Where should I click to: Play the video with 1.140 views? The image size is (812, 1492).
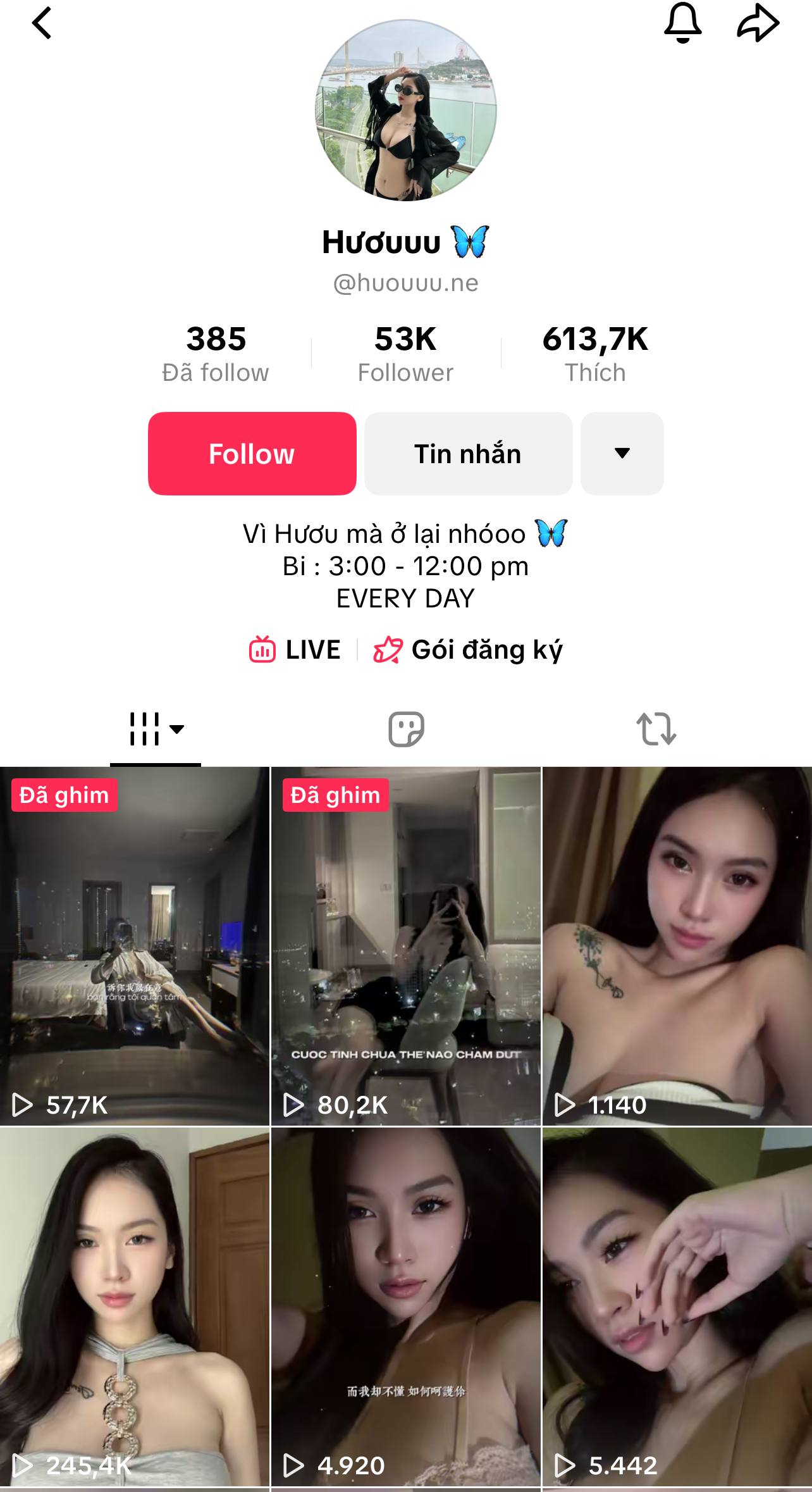[x=677, y=945]
